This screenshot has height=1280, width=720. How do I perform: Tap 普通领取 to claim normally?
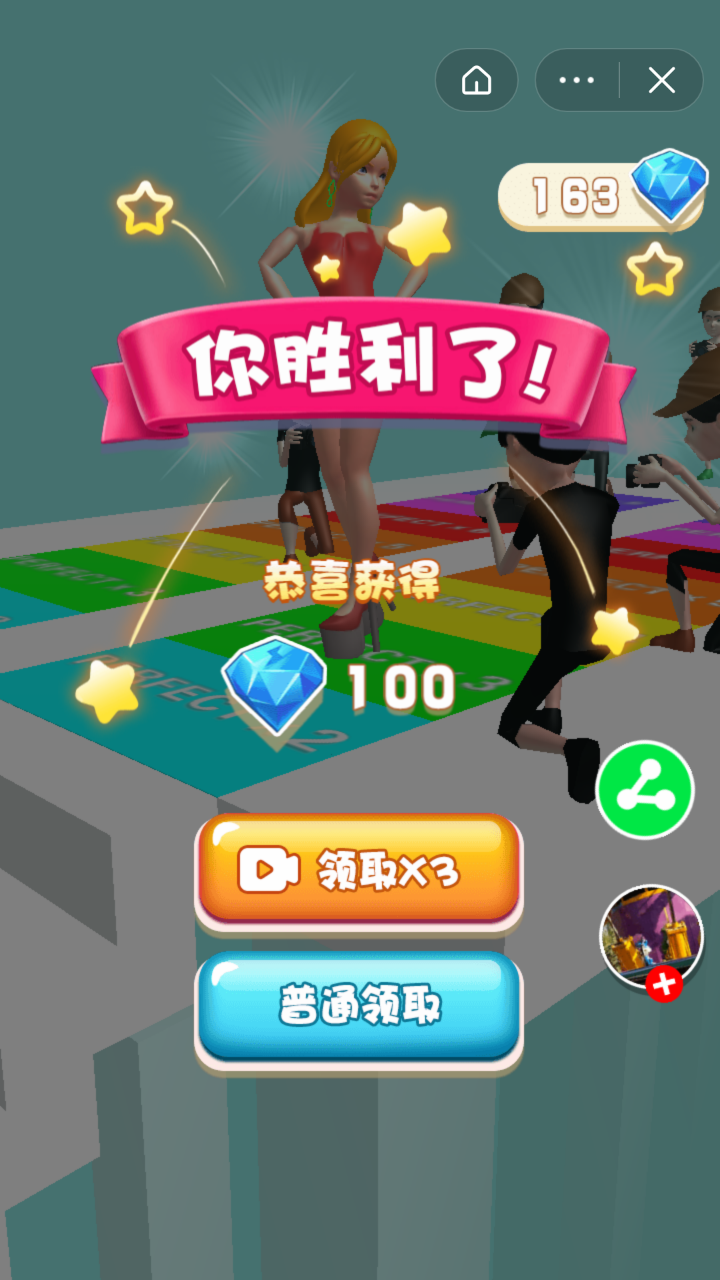coord(358,1007)
